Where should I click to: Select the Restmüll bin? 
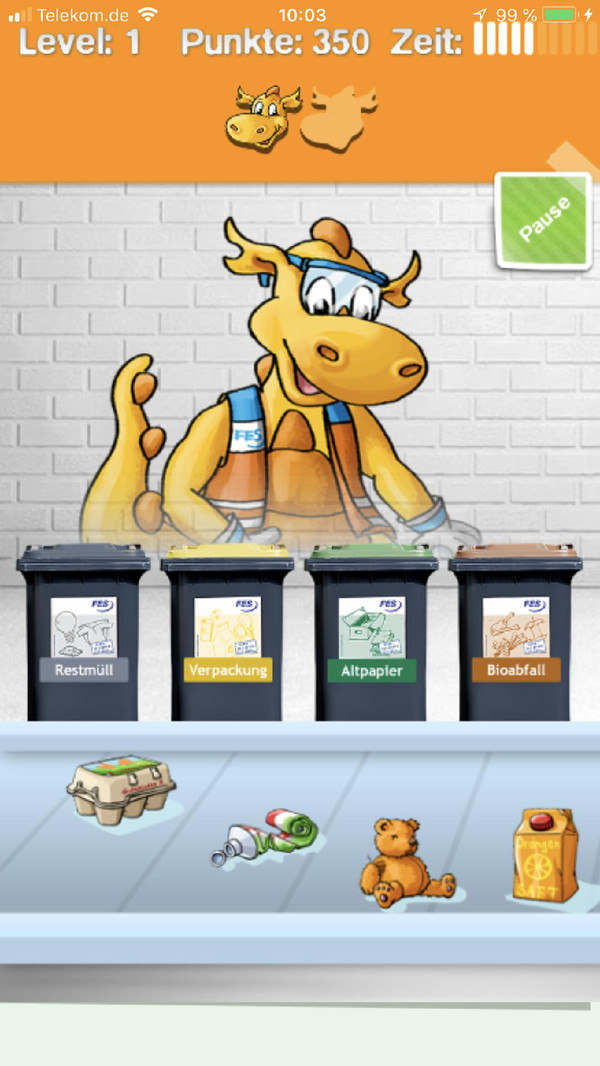pyautogui.click(x=84, y=634)
